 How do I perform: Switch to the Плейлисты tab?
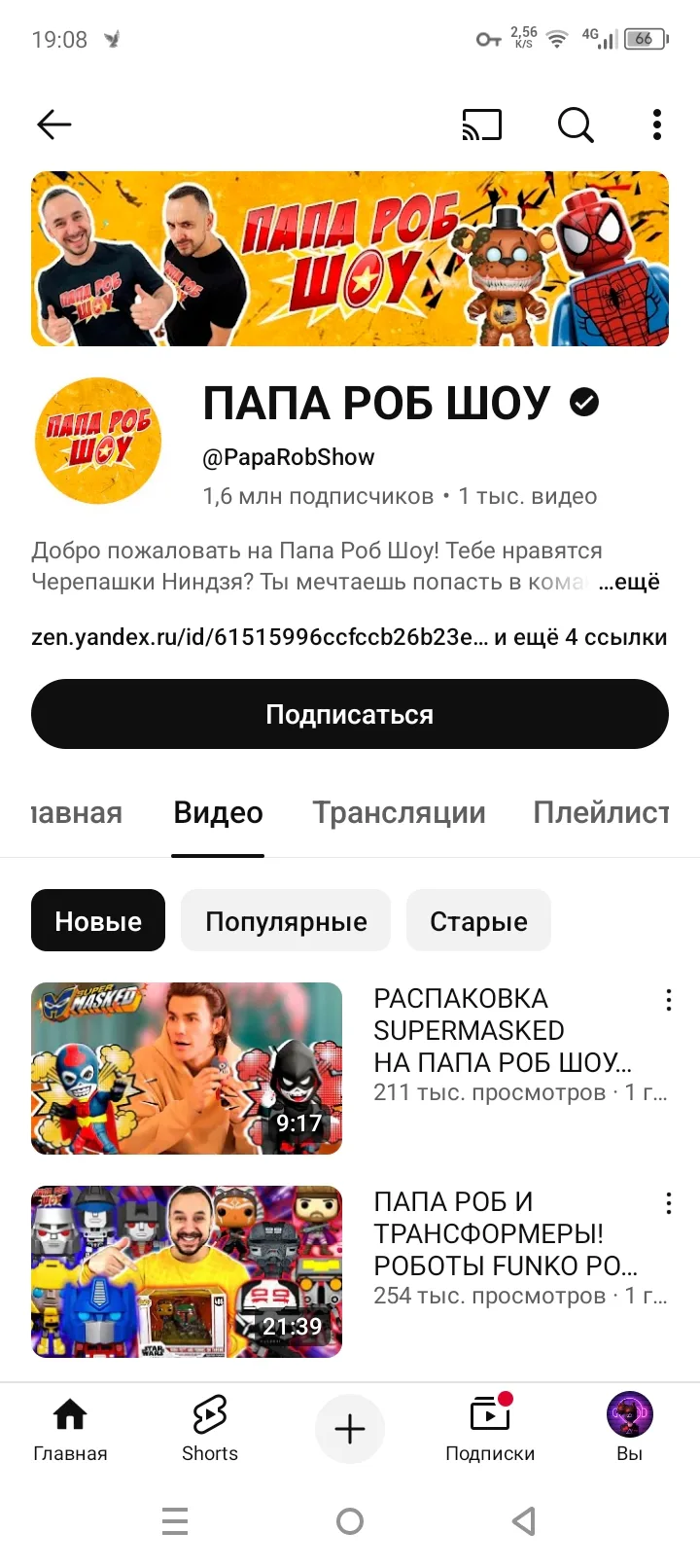(601, 812)
